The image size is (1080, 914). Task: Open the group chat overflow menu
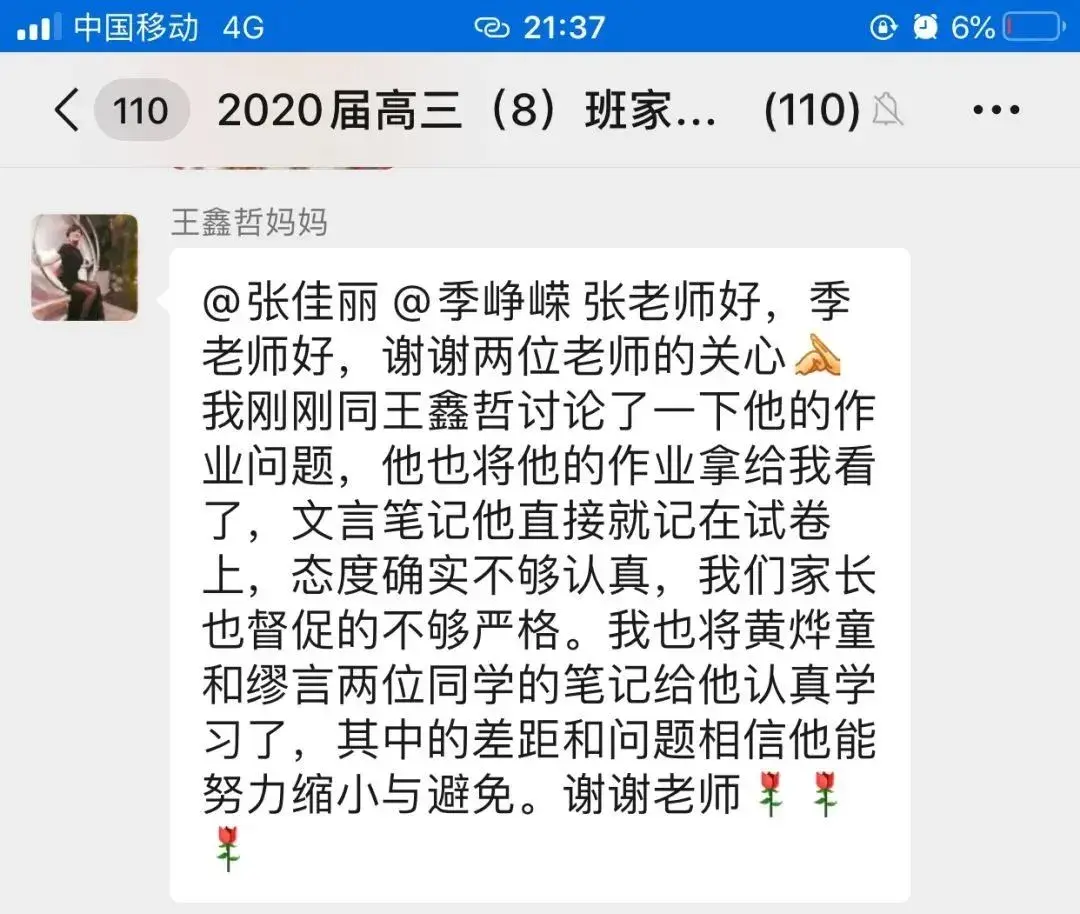[996, 110]
